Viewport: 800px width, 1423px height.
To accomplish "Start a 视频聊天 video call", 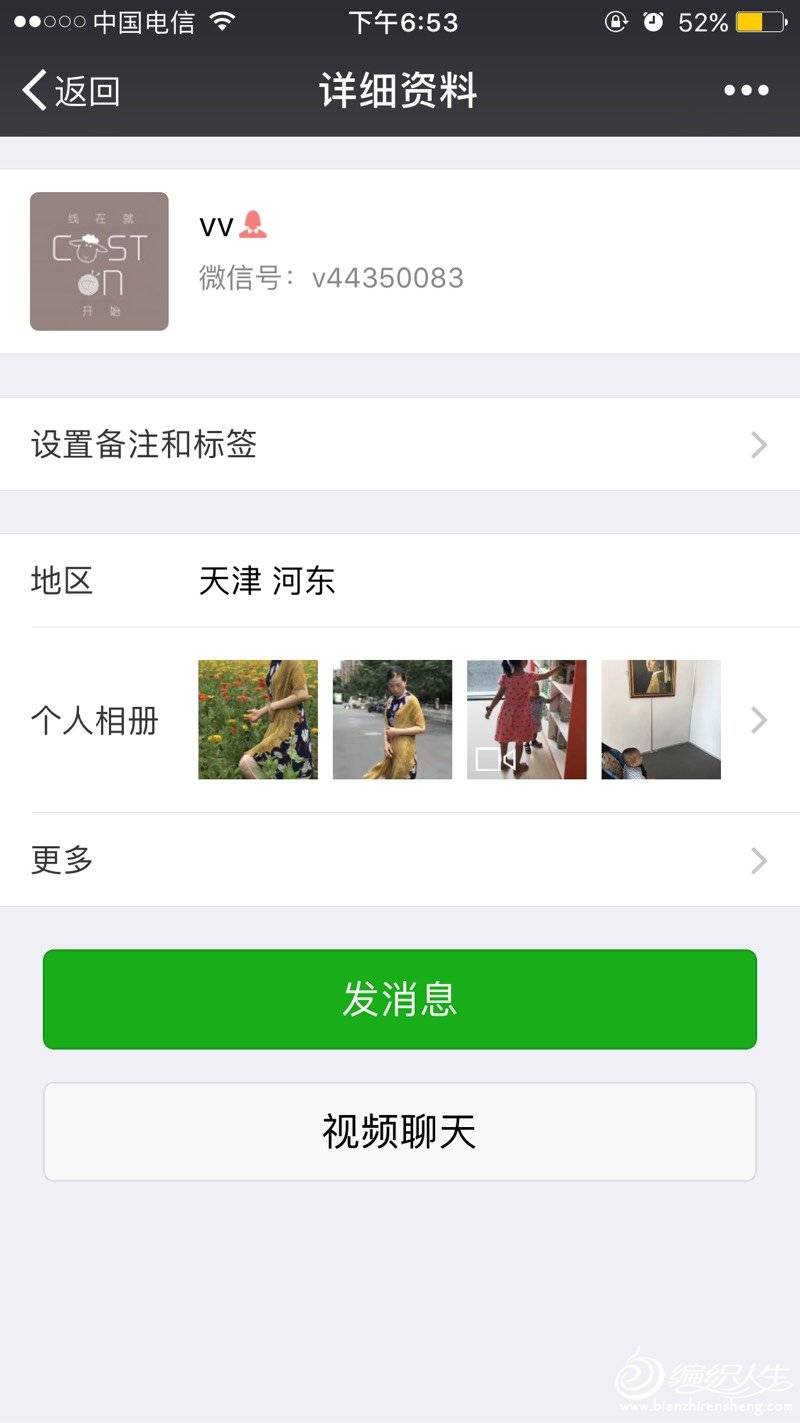I will point(400,1131).
